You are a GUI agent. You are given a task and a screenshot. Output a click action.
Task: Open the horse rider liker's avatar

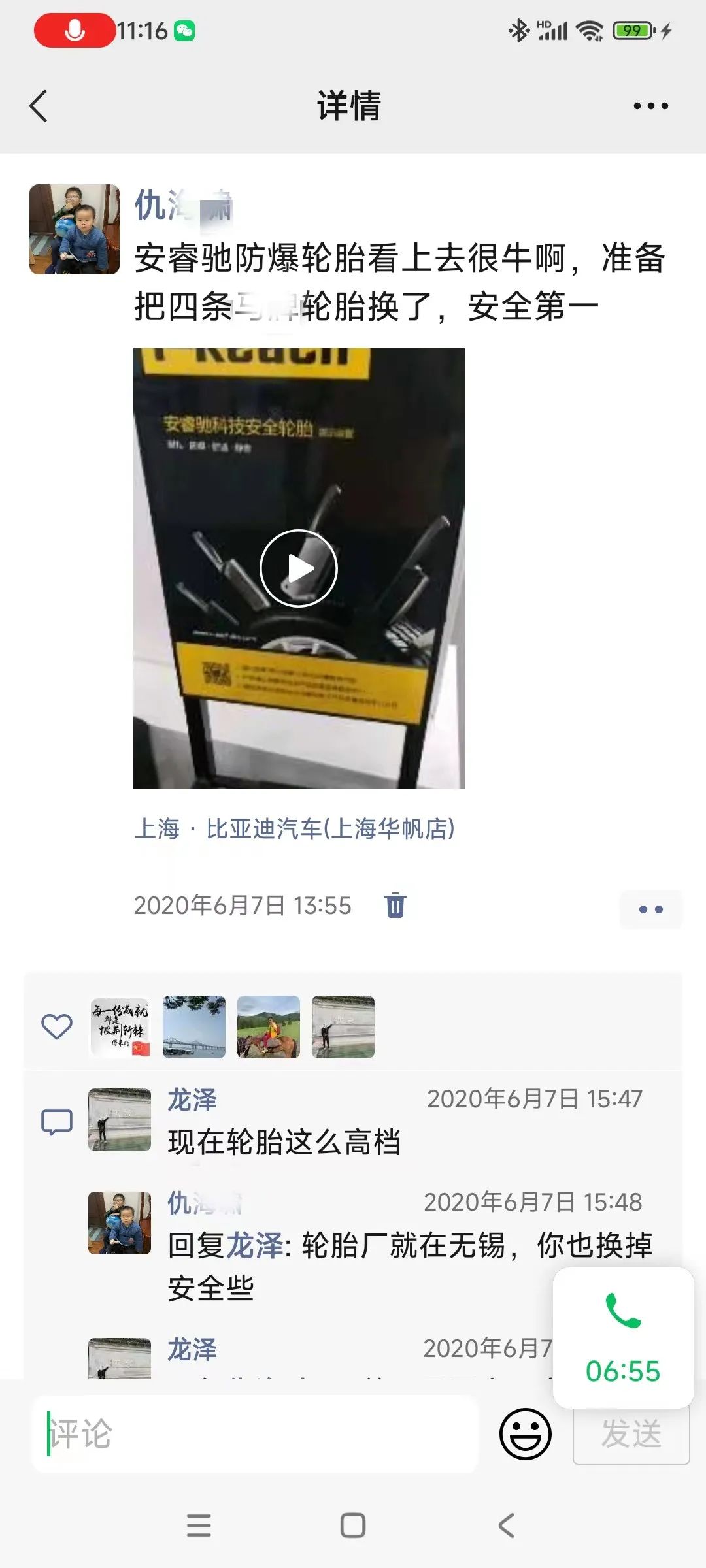[x=269, y=1026]
